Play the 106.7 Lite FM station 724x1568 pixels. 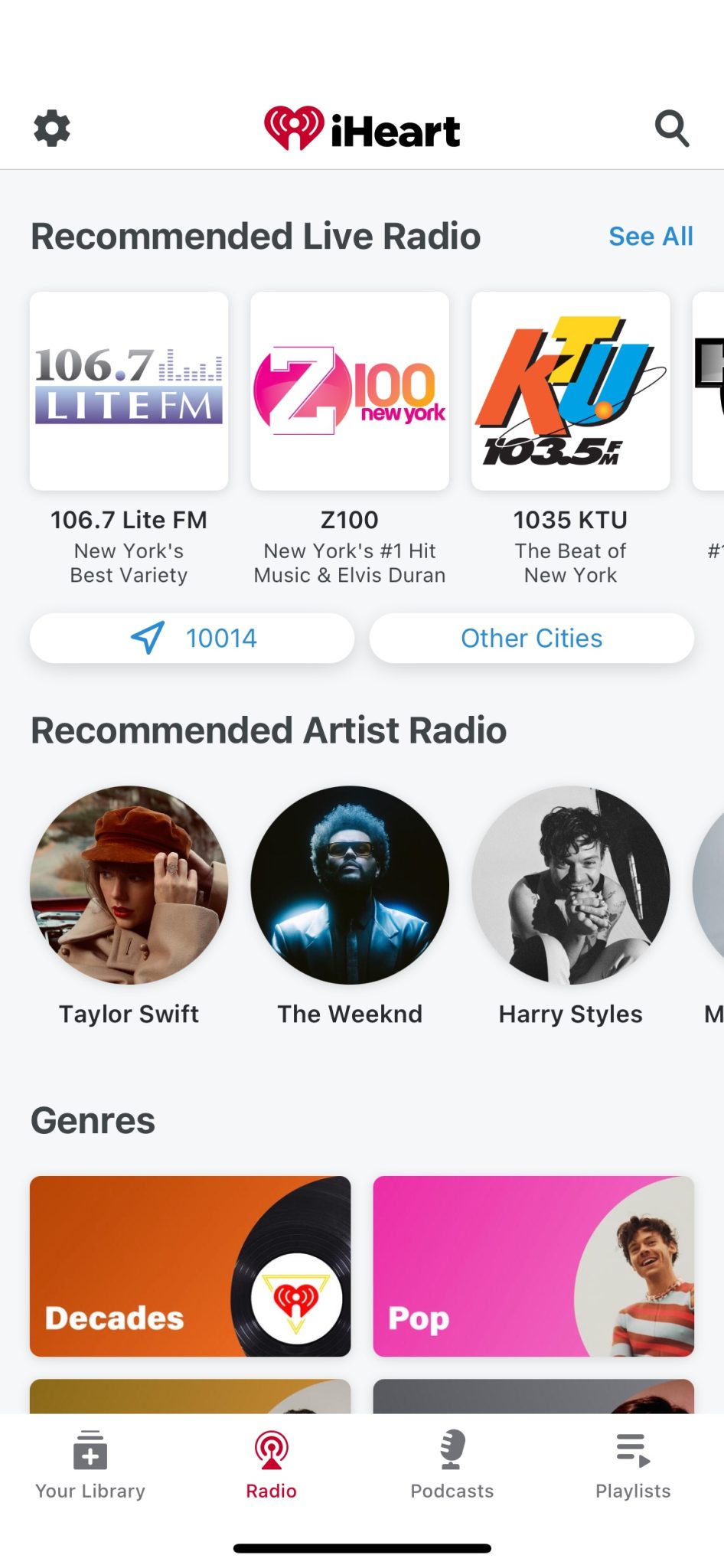(129, 390)
